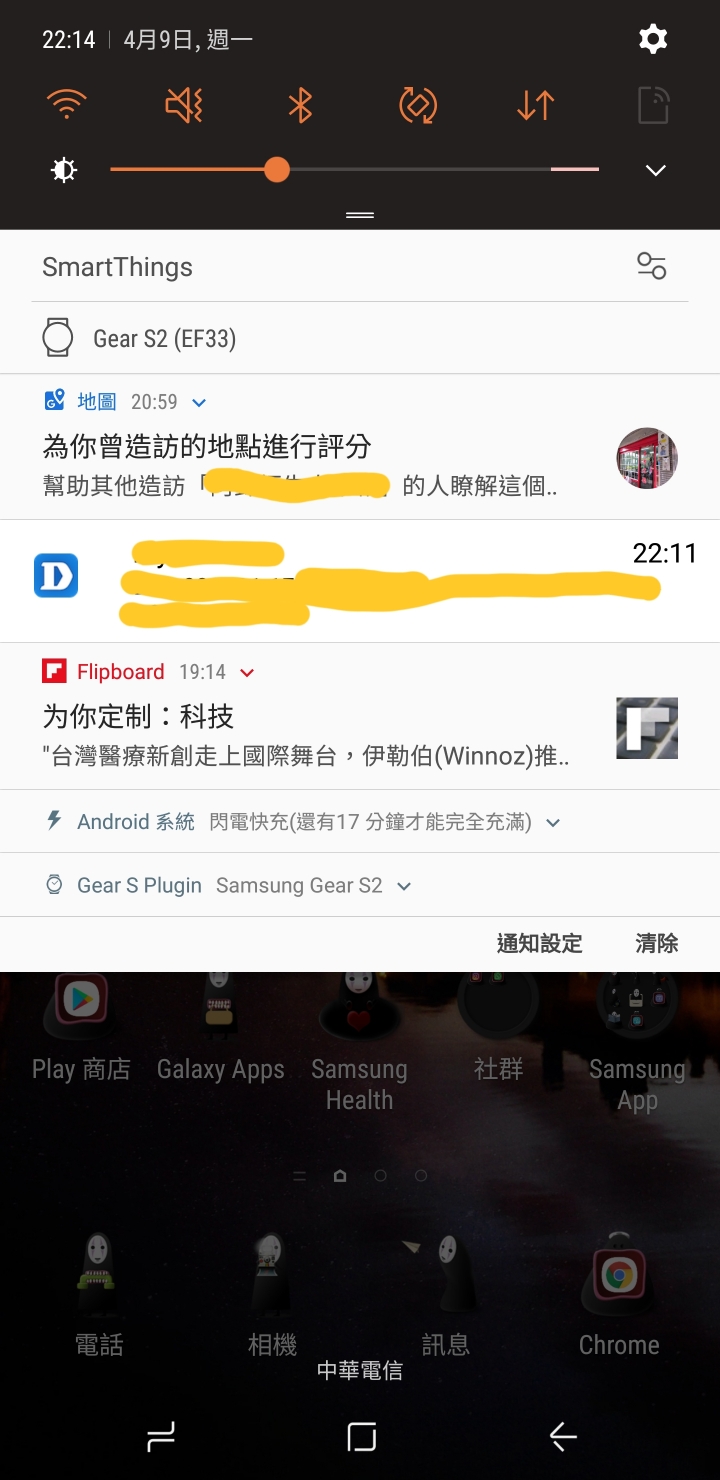The image size is (720, 1480).
Task: Expand the Android 系統 charging notification
Action: click(x=553, y=823)
